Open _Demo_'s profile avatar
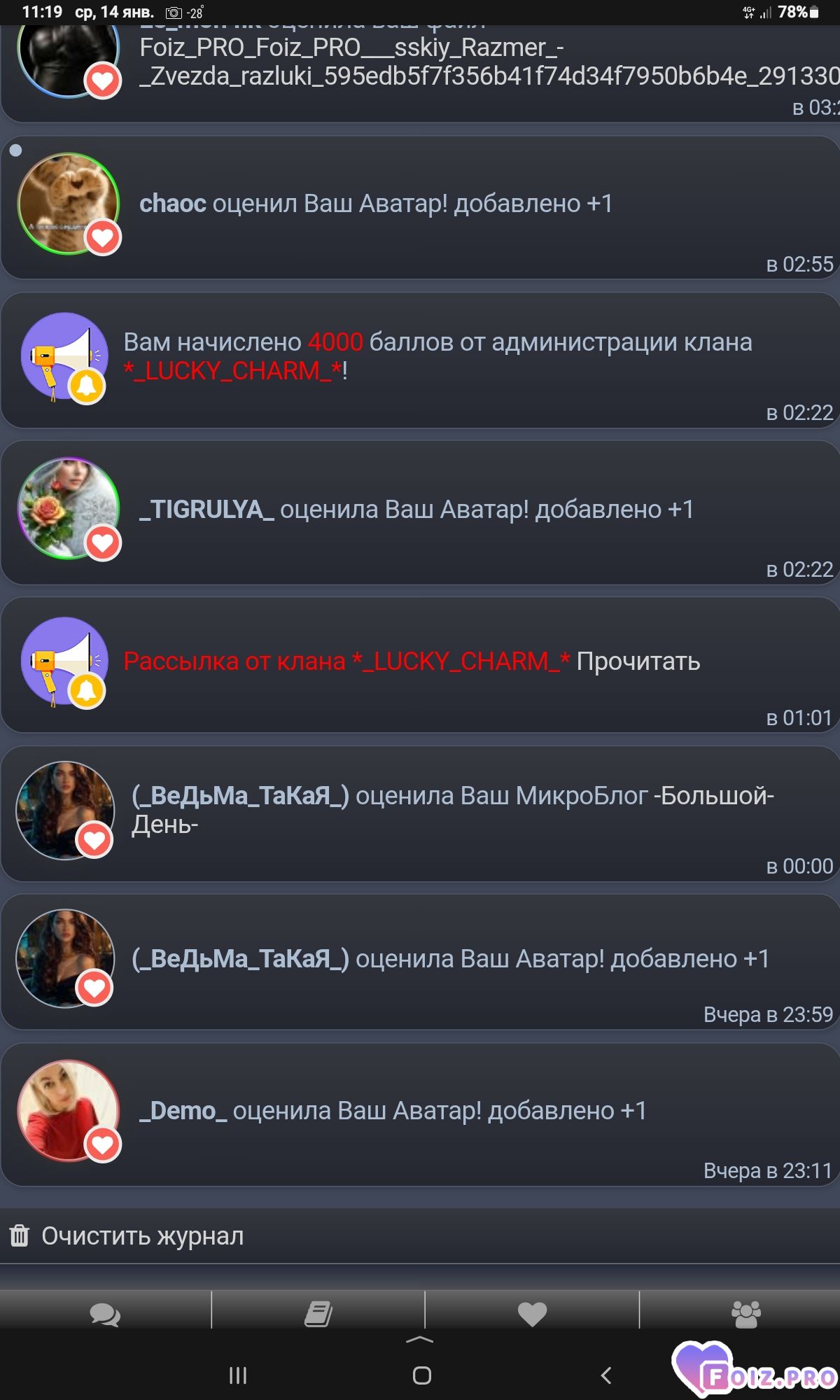This screenshot has width=840, height=1400. (68, 1110)
